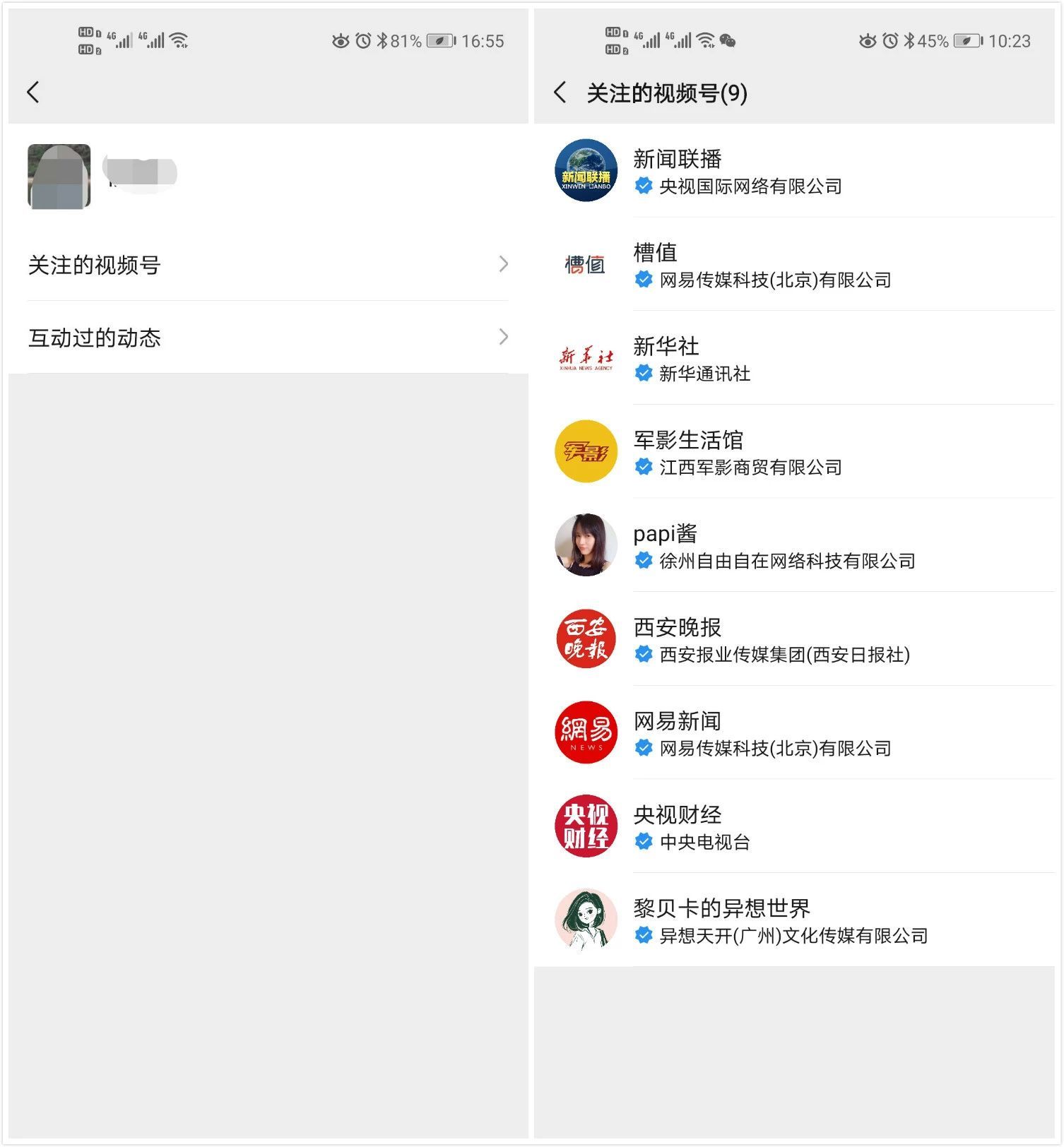The image size is (1064, 1147).
Task: Go back from 关注的视频号(9) page
Action: pyautogui.click(x=559, y=92)
